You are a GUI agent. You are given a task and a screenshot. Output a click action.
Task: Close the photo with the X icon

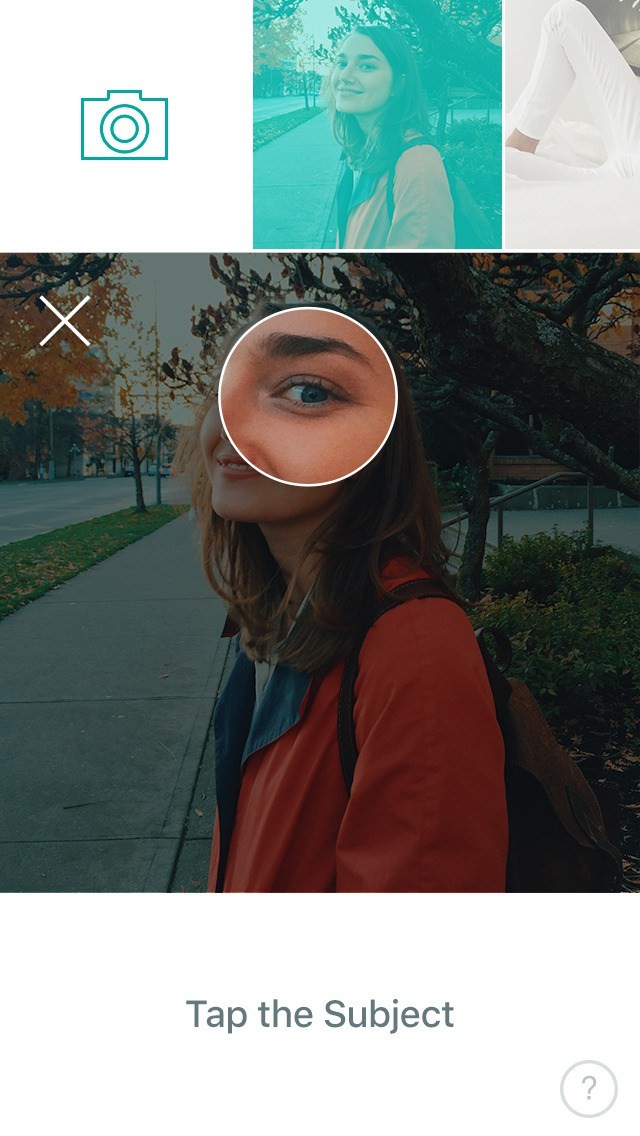point(65,320)
